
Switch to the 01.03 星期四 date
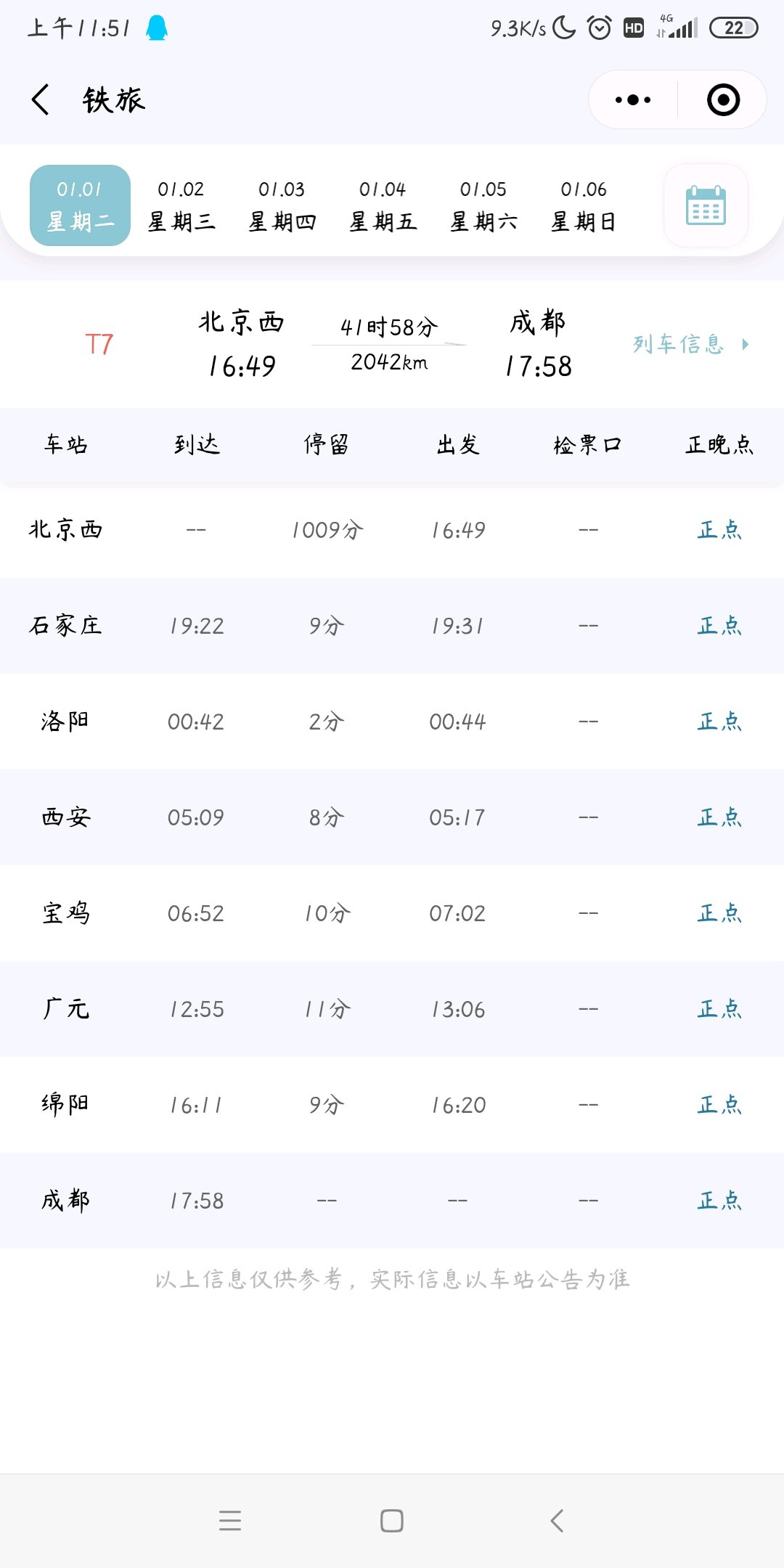(282, 205)
